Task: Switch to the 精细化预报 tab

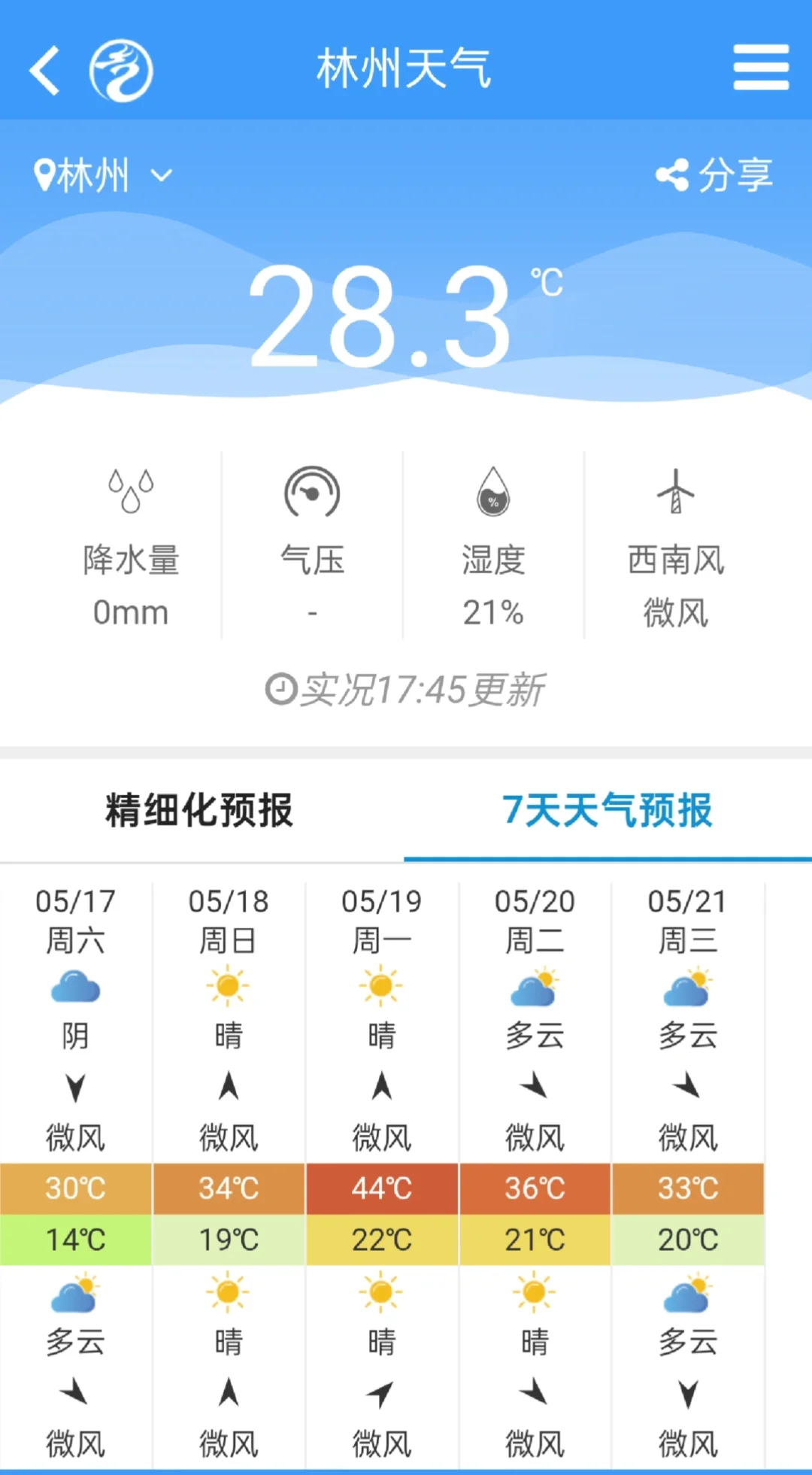Action: point(199,810)
